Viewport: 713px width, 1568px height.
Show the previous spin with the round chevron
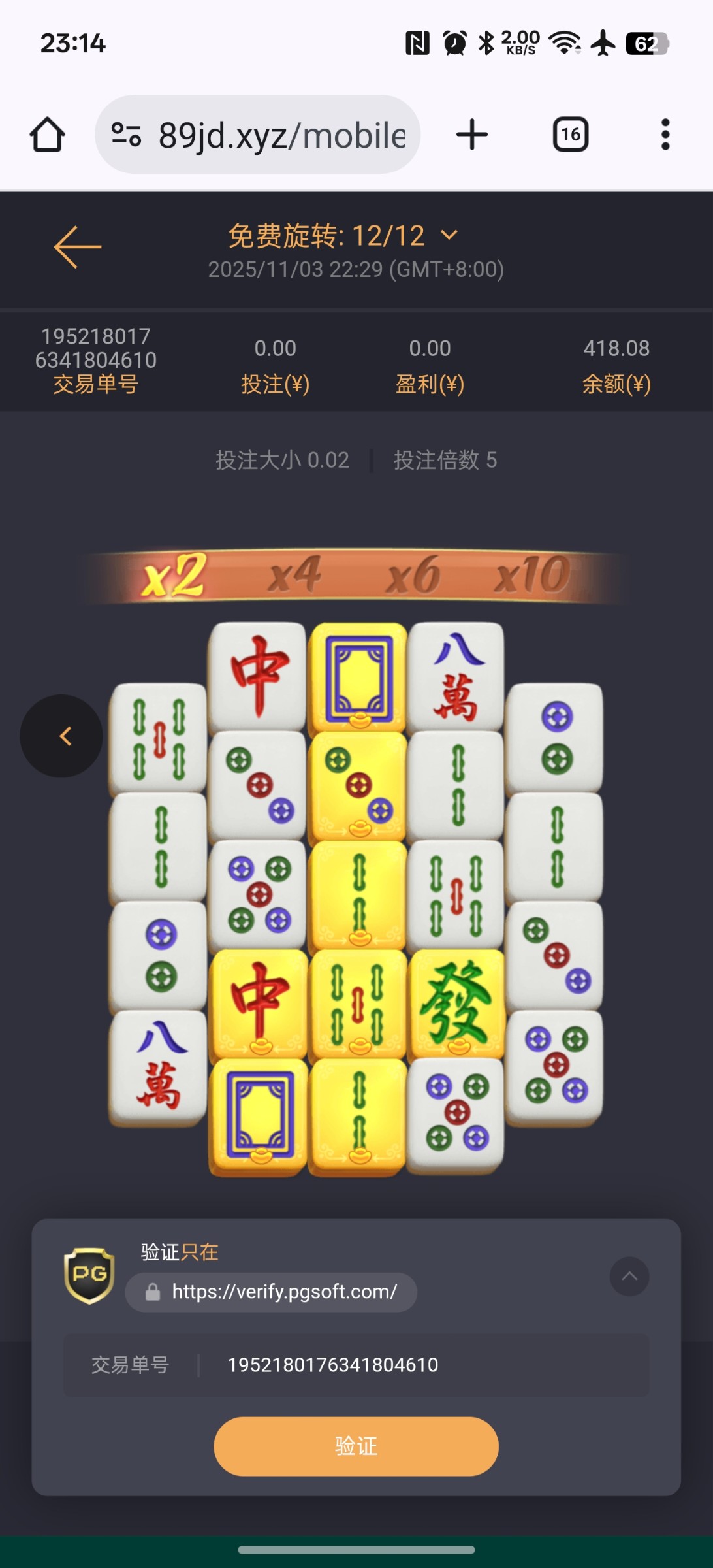click(x=61, y=736)
